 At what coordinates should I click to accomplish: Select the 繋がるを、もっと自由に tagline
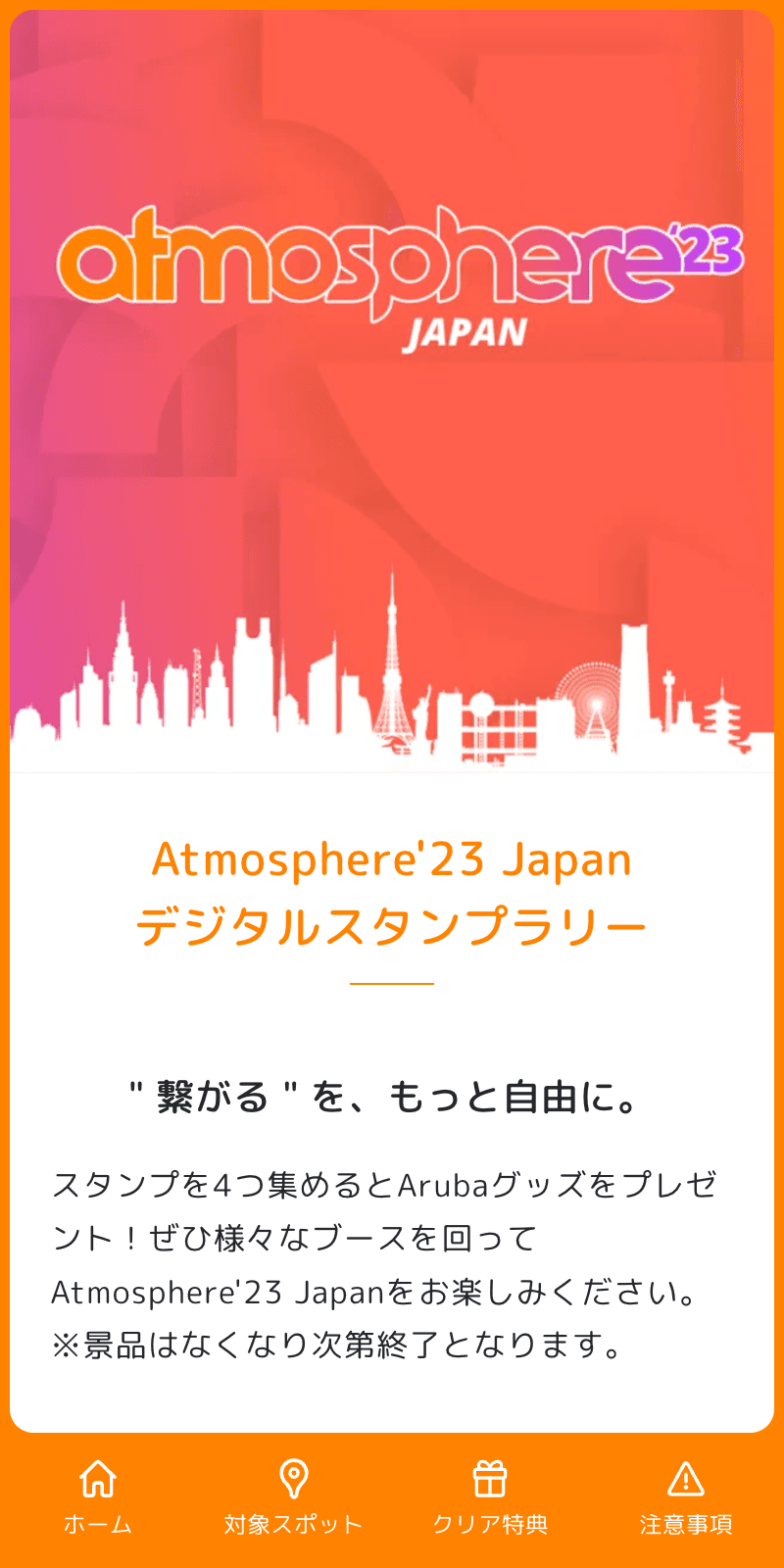point(392,1098)
